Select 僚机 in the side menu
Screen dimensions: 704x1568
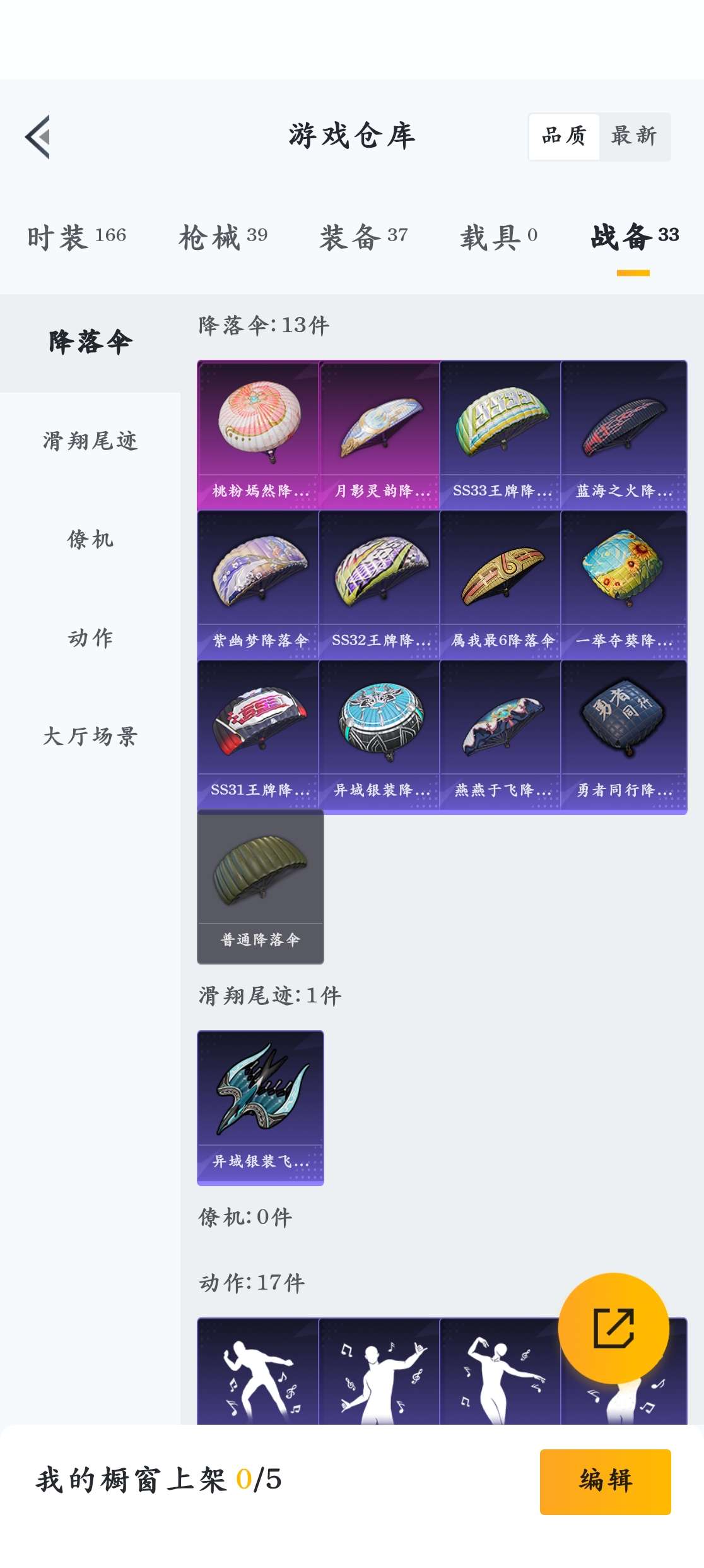(x=90, y=540)
